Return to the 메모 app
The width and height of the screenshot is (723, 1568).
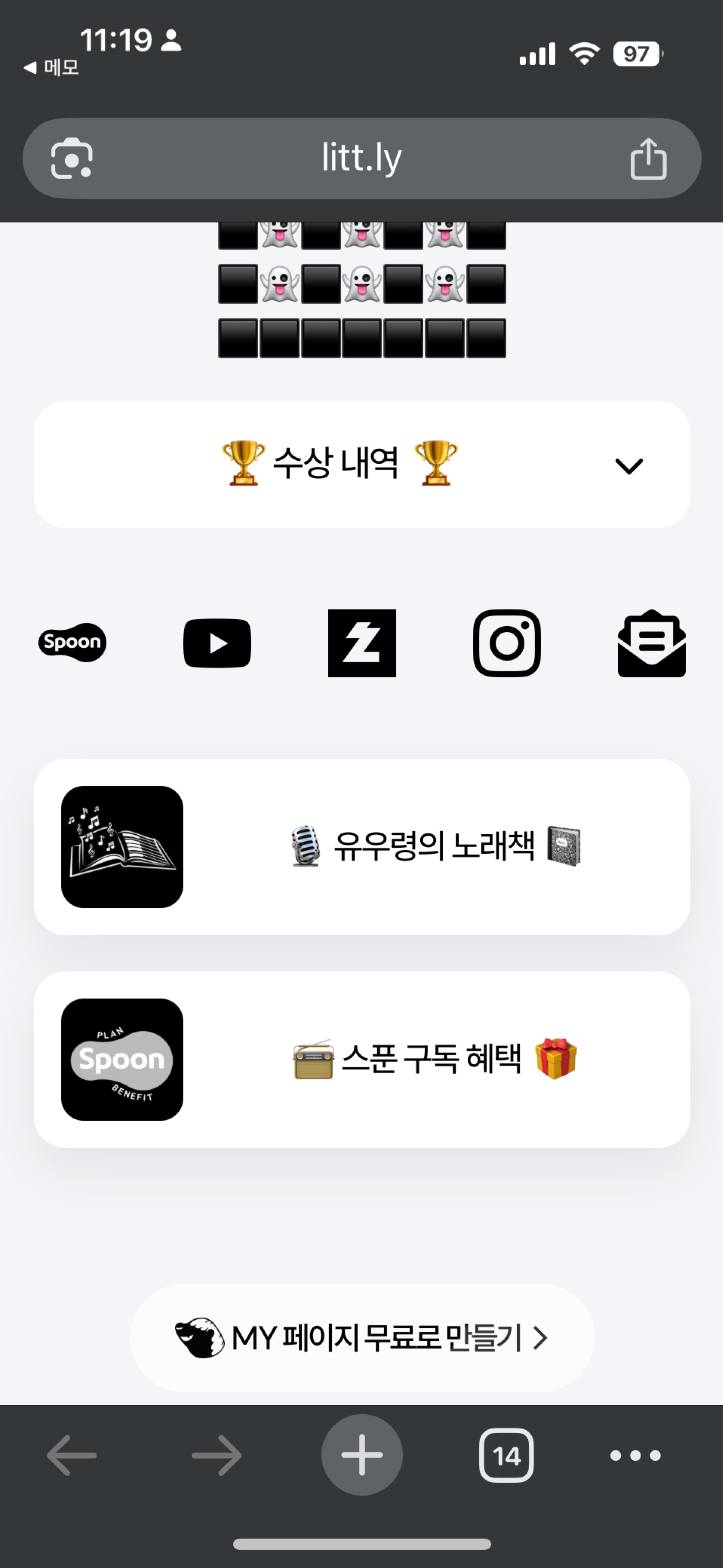[52, 68]
